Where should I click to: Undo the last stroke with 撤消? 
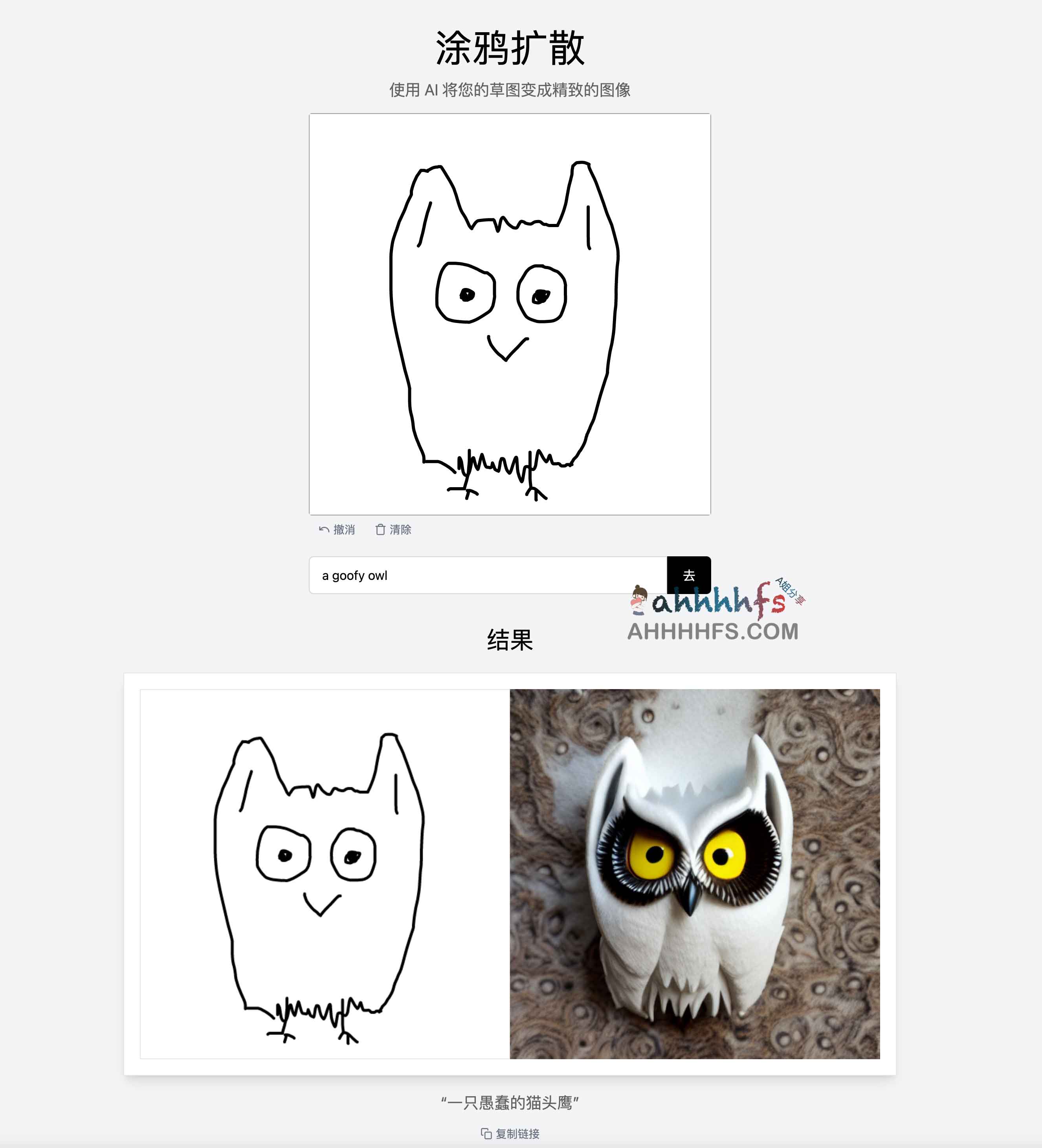(337, 530)
